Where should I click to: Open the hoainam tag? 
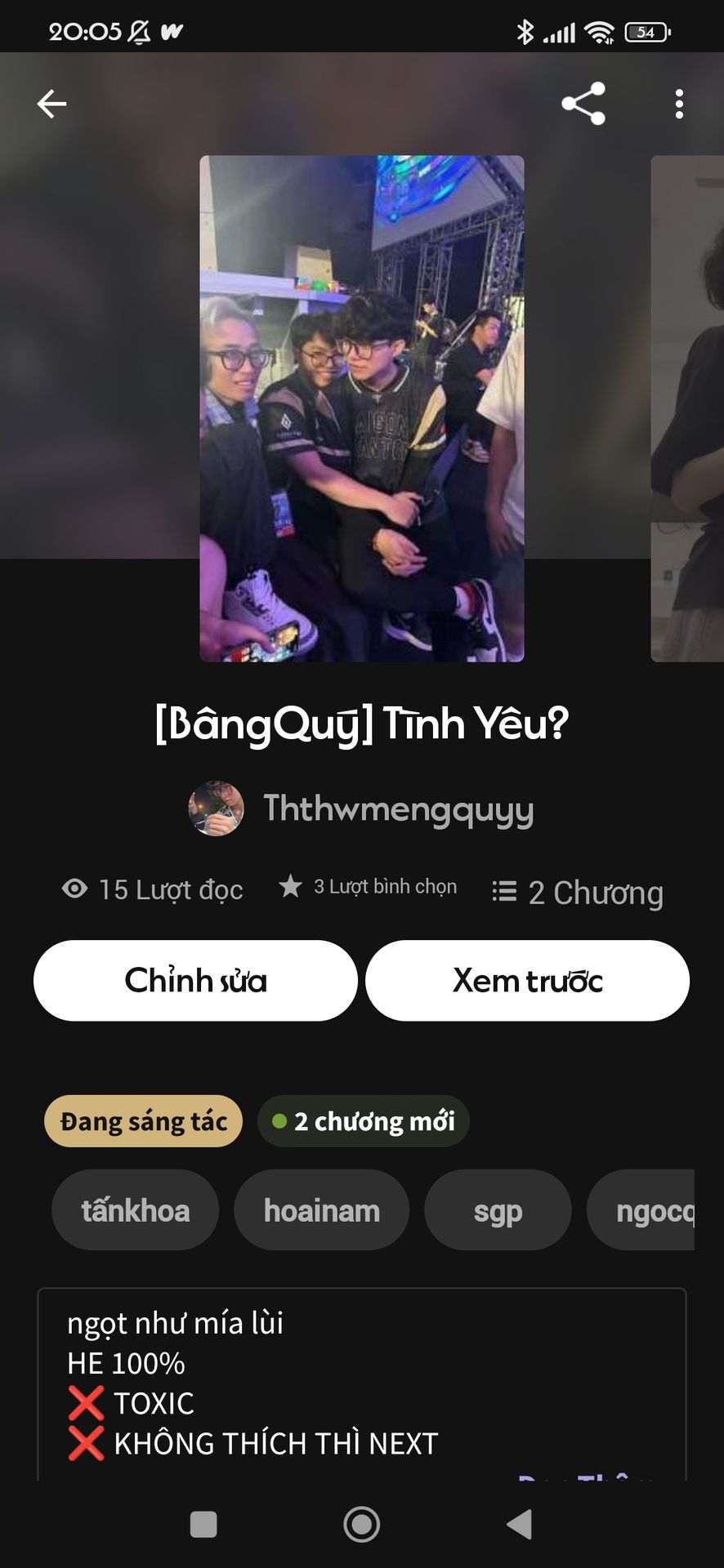coord(322,1210)
